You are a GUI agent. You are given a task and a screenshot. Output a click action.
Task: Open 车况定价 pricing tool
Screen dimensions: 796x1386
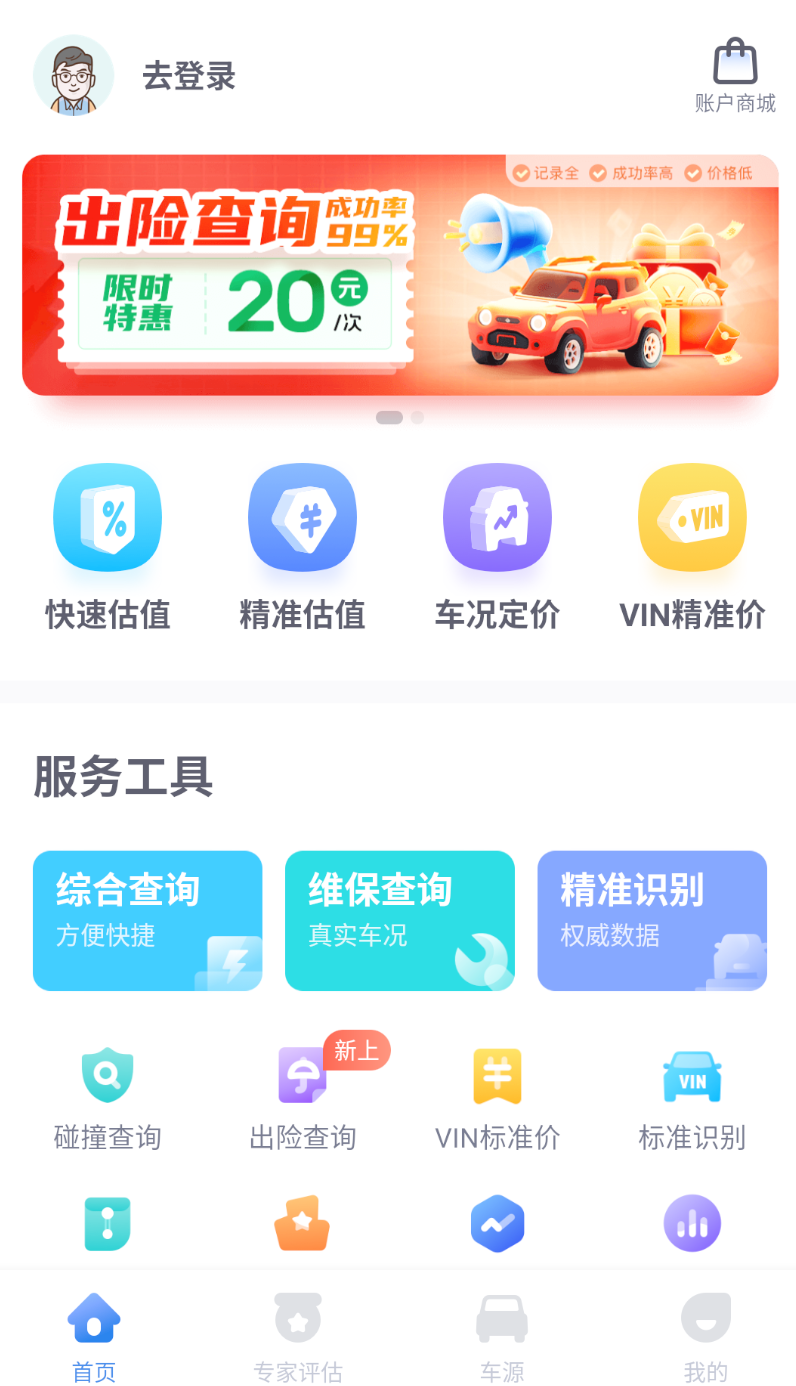click(497, 546)
